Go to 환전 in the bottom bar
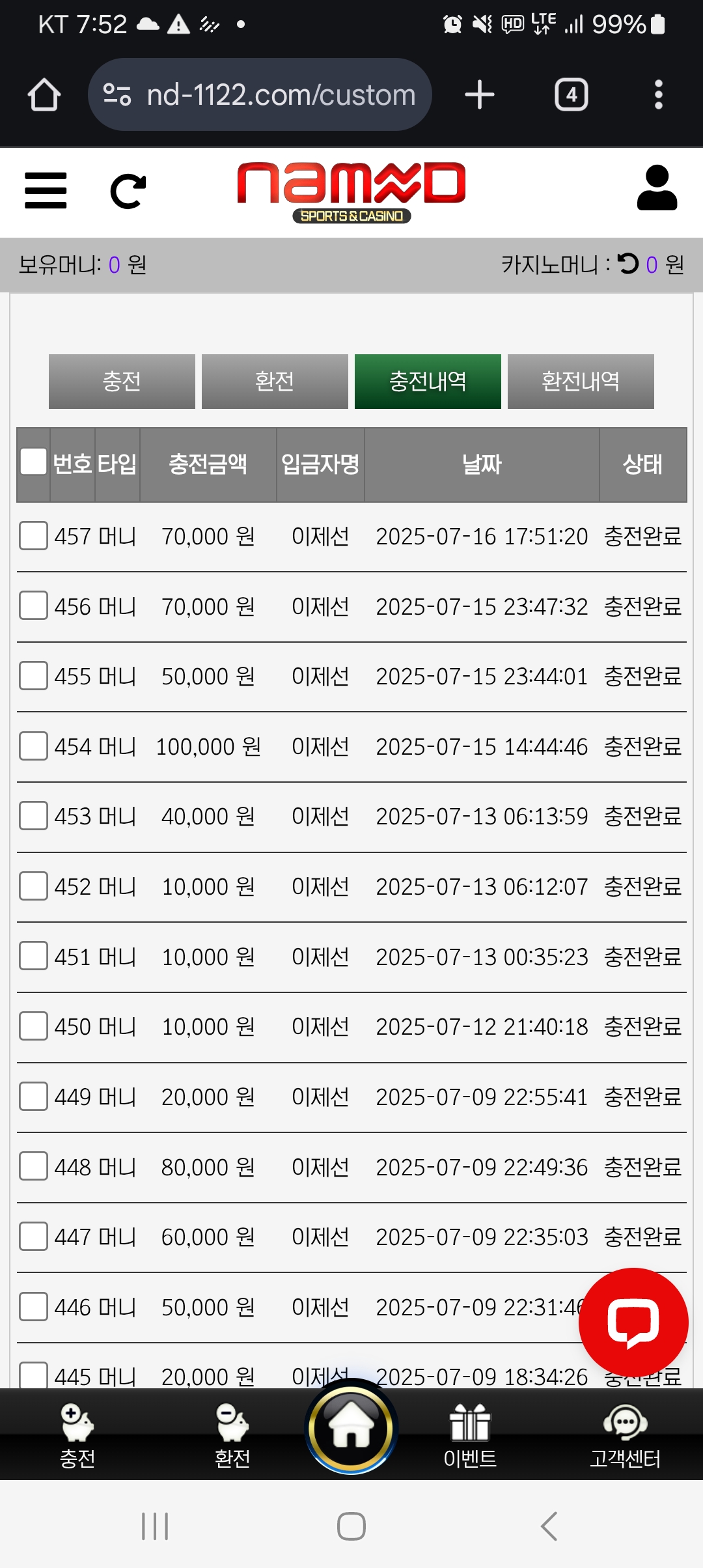The image size is (703, 1568). (232, 1436)
